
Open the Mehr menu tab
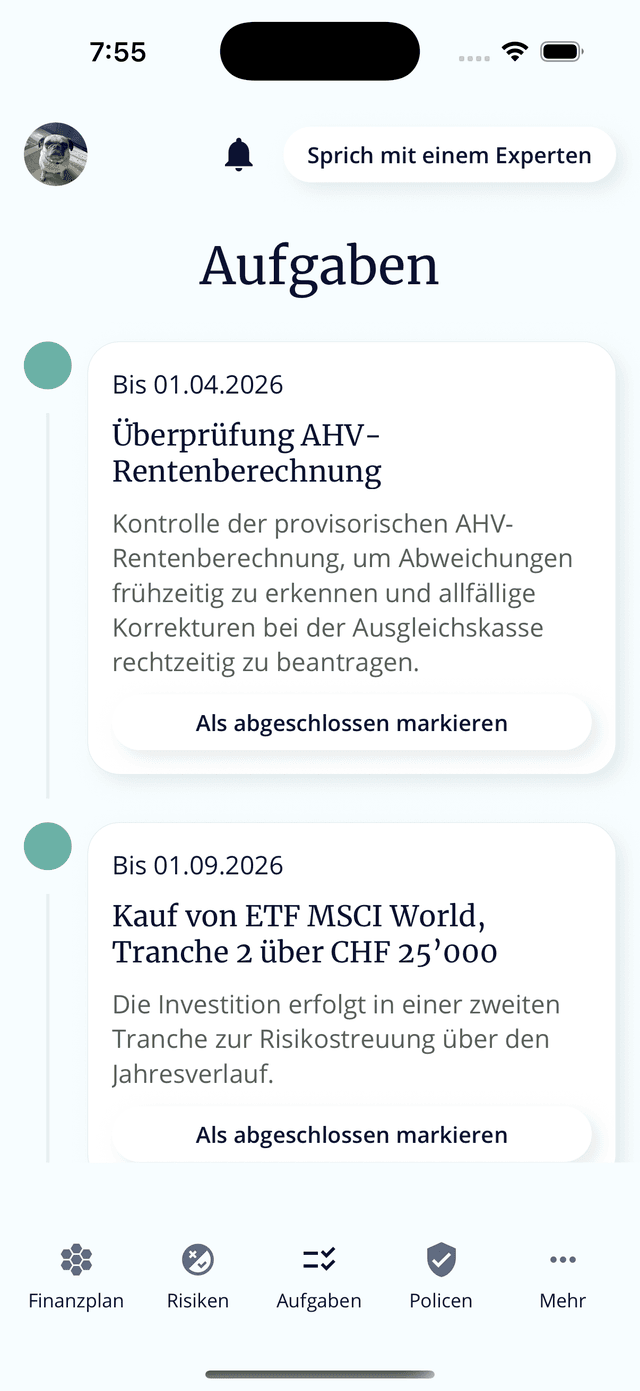pyautogui.click(x=562, y=1276)
